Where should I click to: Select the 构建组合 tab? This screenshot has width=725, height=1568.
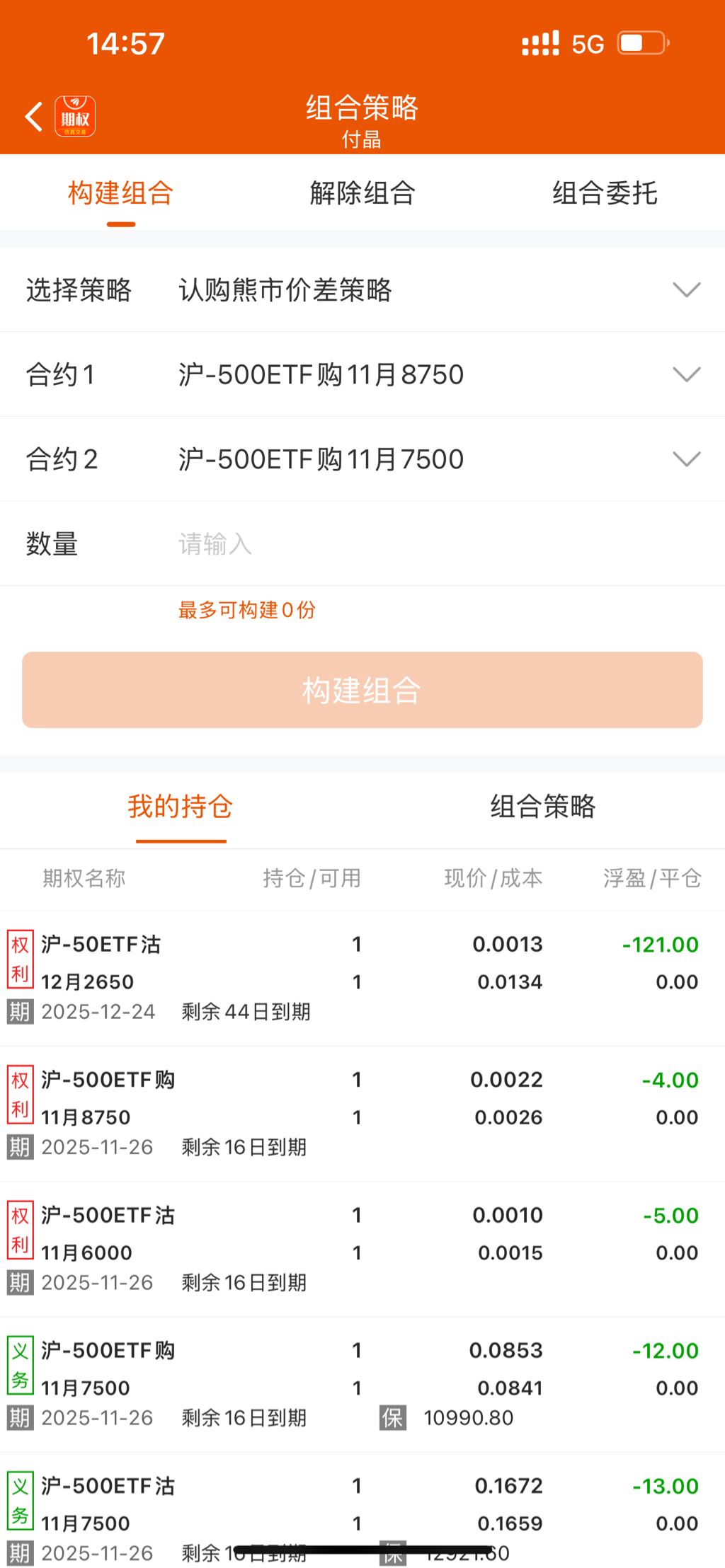[121, 193]
